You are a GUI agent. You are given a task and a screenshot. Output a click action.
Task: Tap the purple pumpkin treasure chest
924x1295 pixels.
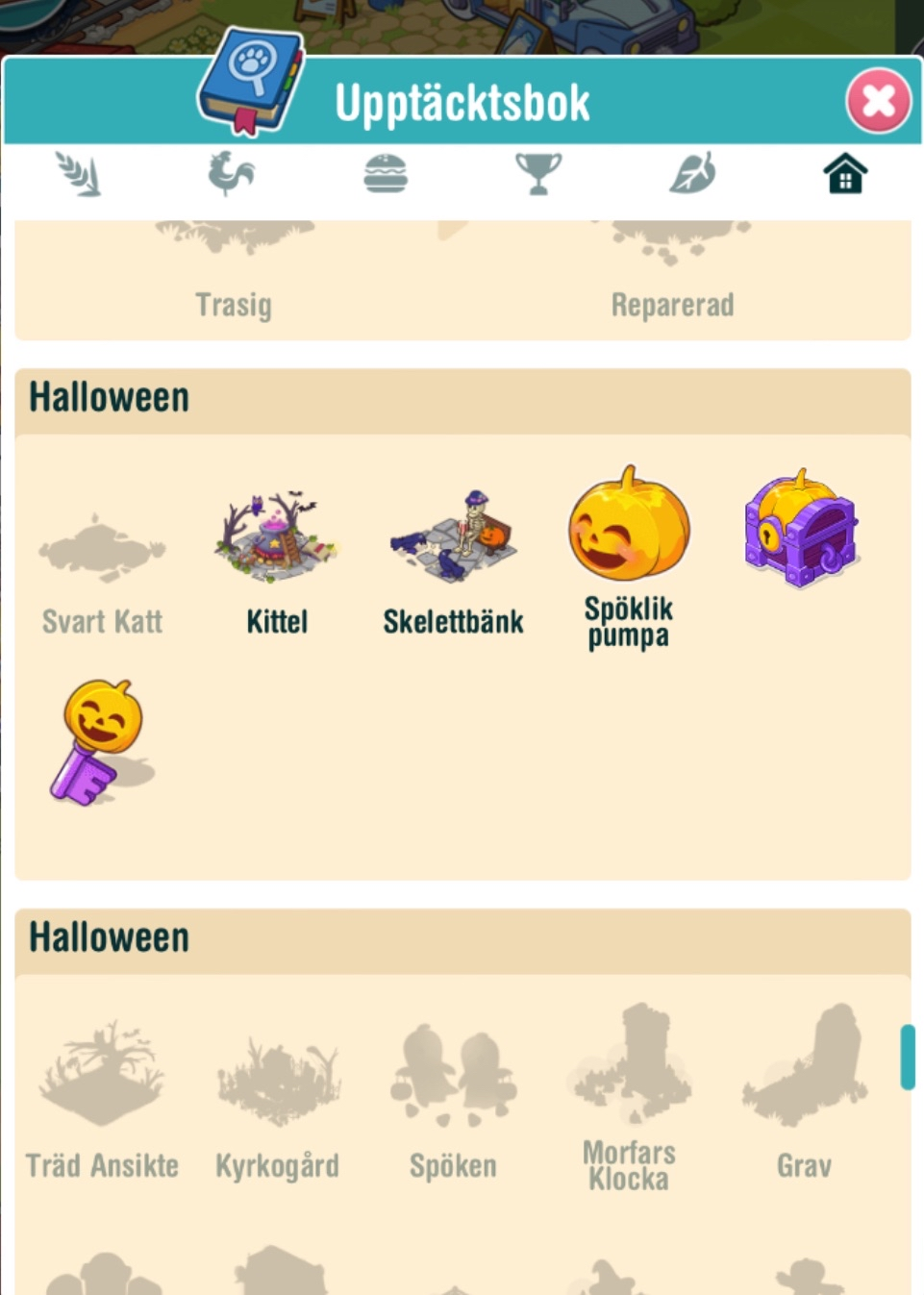pyautogui.click(x=802, y=528)
